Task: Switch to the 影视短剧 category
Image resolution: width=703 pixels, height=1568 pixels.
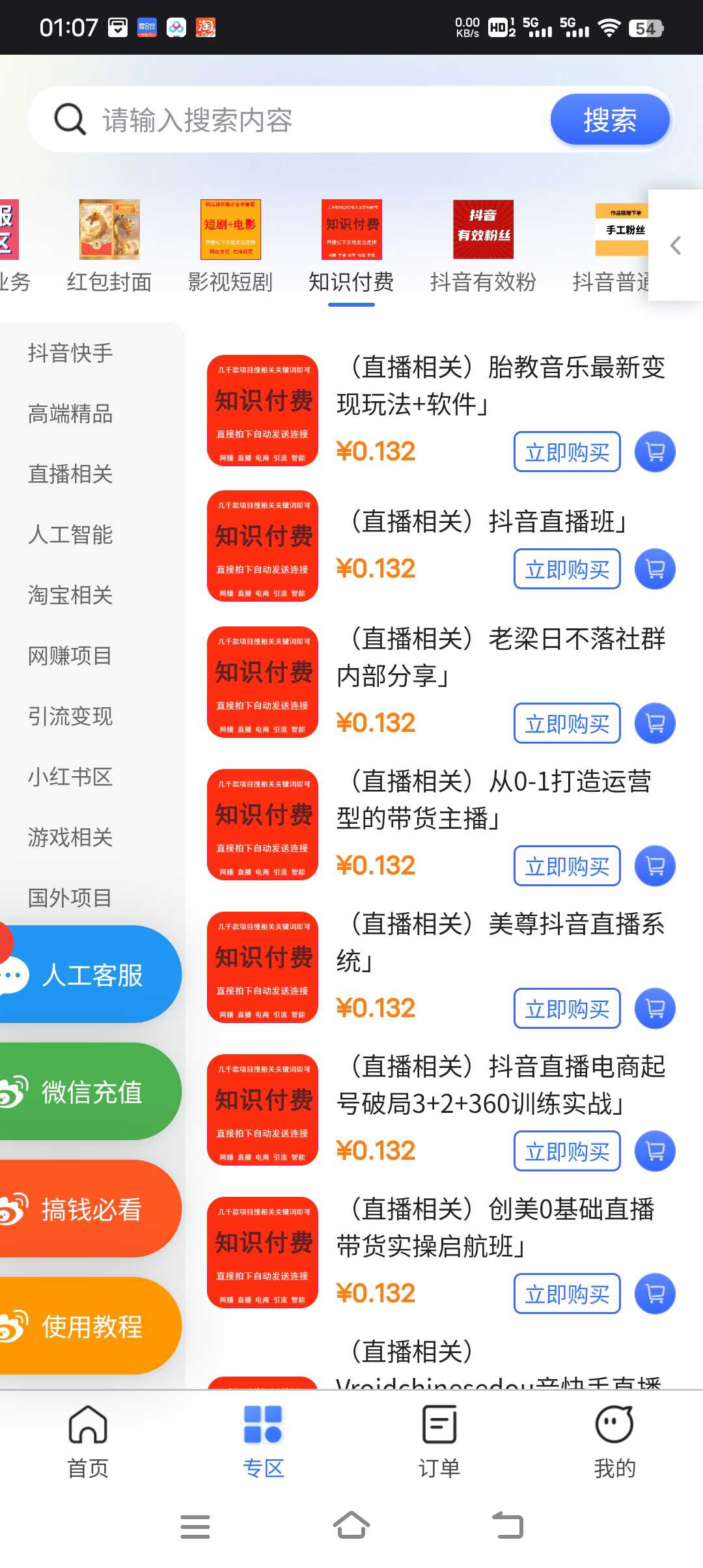Action: [230, 246]
